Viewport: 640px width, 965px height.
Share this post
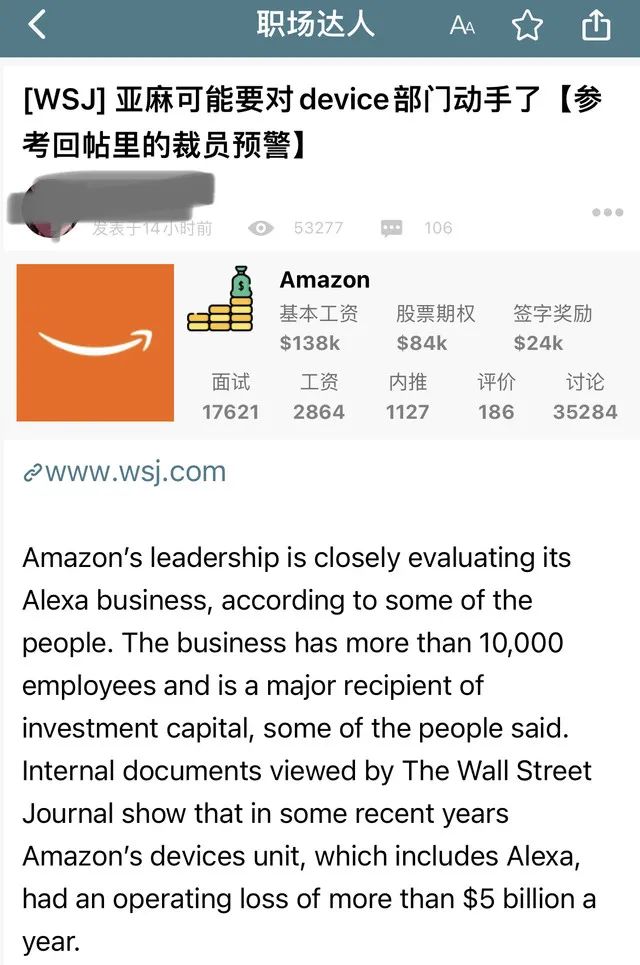point(596,25)
